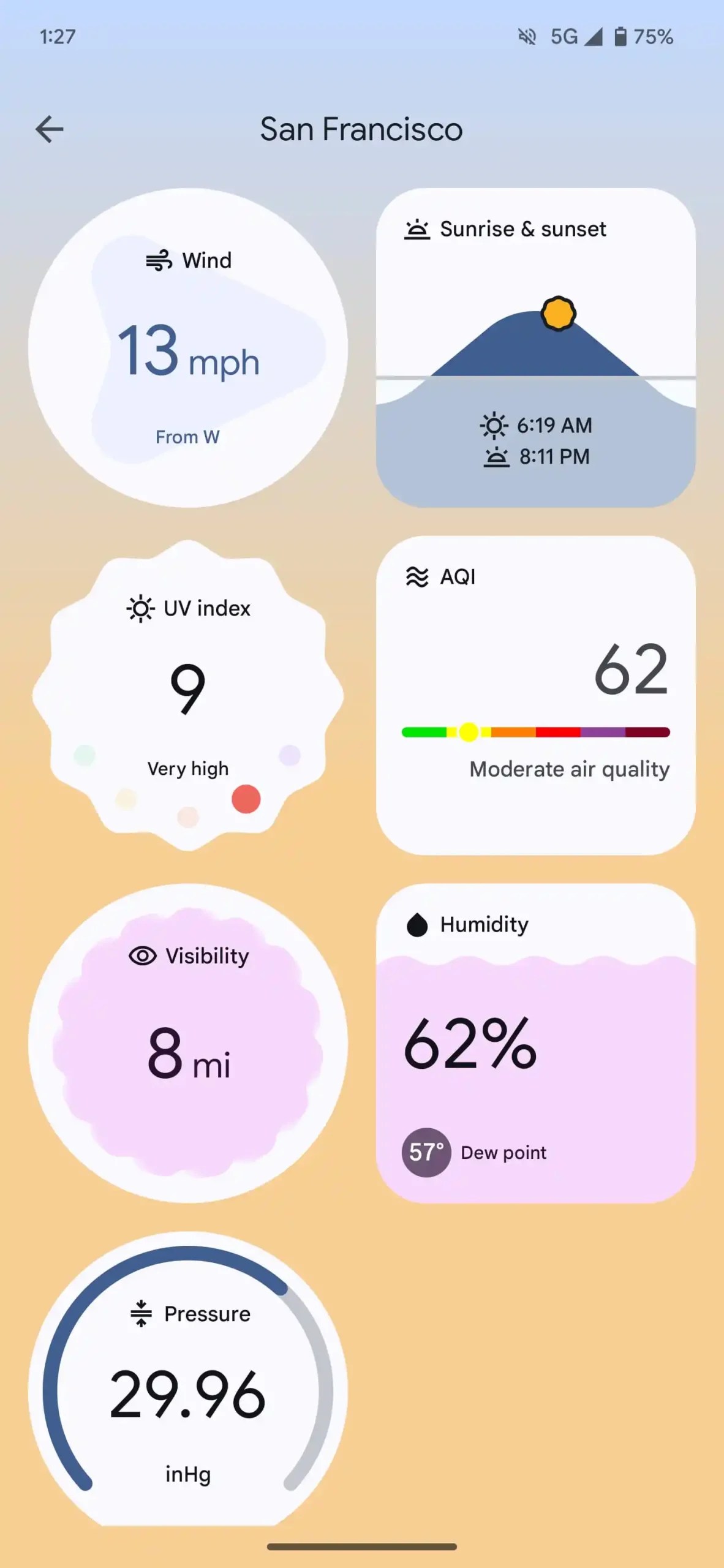Open the Pressure card
The width and height of the screenshot is (724, 1568).
[188, 1384]
